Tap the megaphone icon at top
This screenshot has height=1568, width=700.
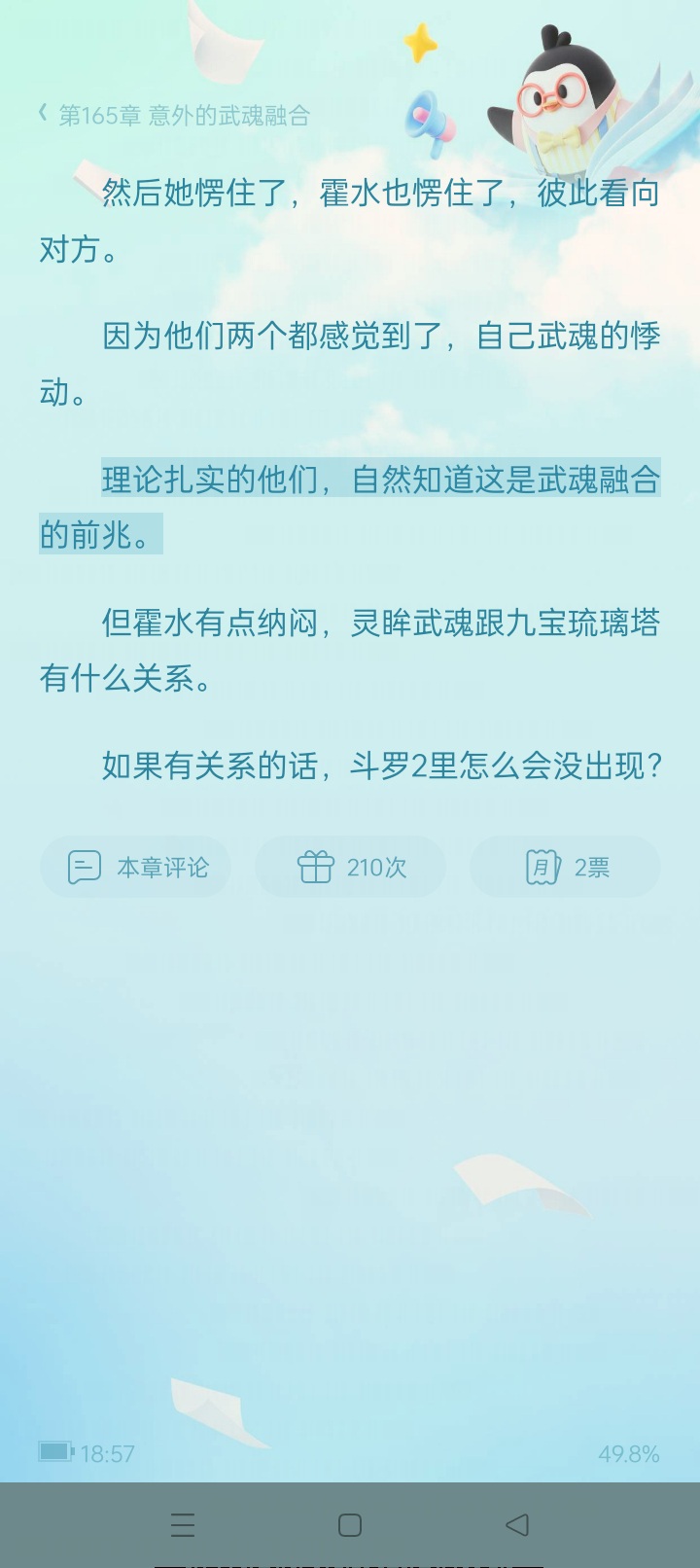tap(429, 123)
